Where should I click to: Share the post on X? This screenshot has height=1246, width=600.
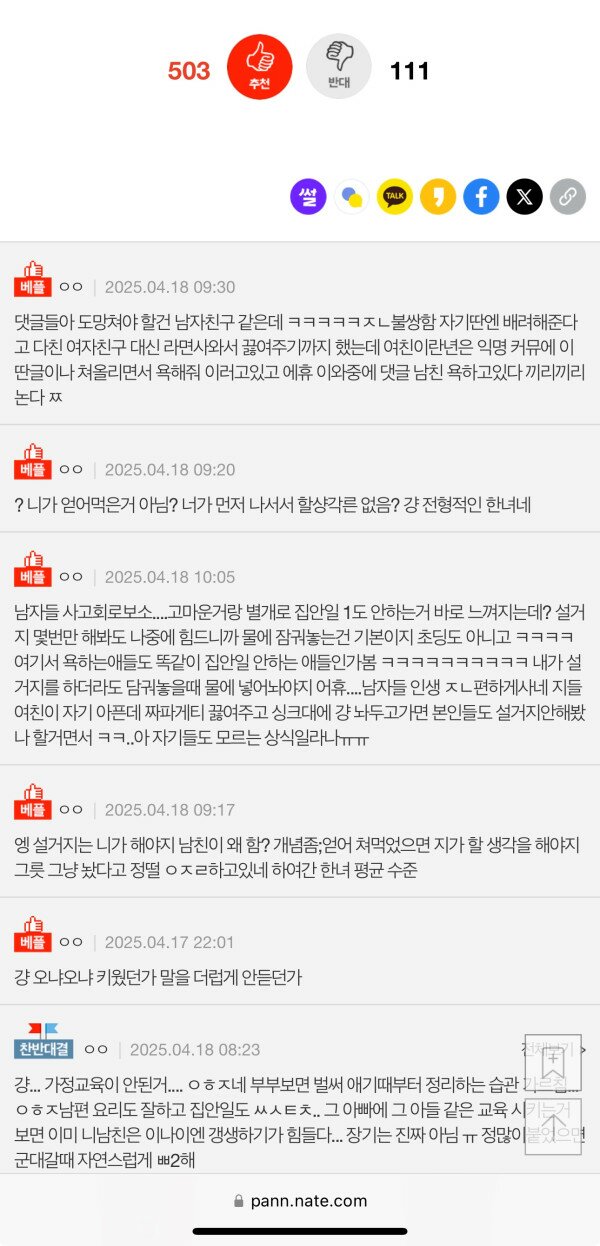tap(524, 197)
